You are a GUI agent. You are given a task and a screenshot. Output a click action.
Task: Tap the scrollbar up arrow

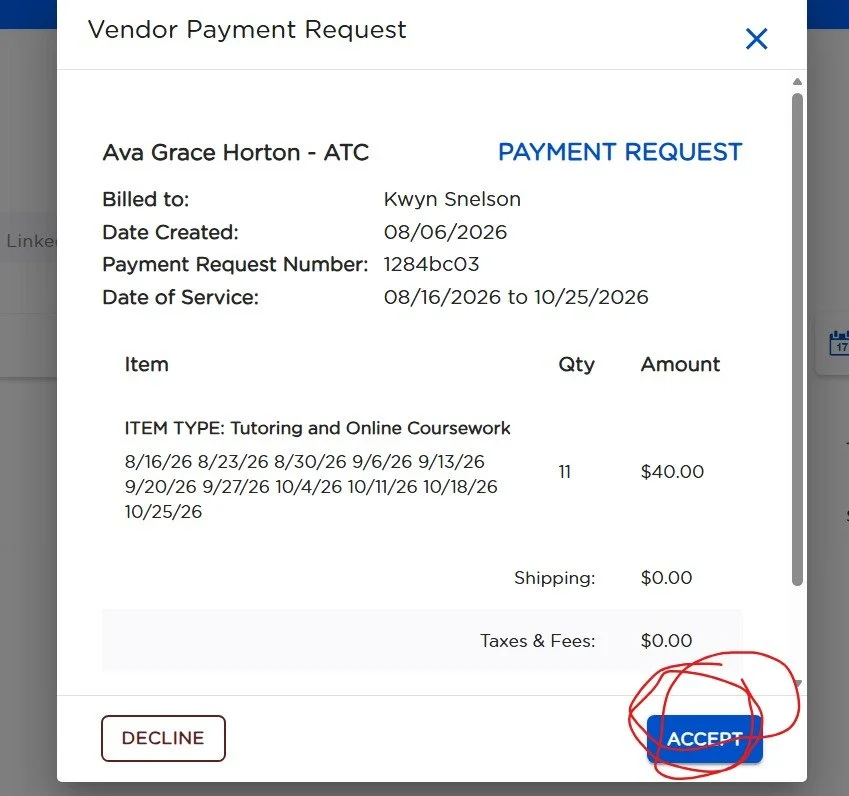point(797,82)
